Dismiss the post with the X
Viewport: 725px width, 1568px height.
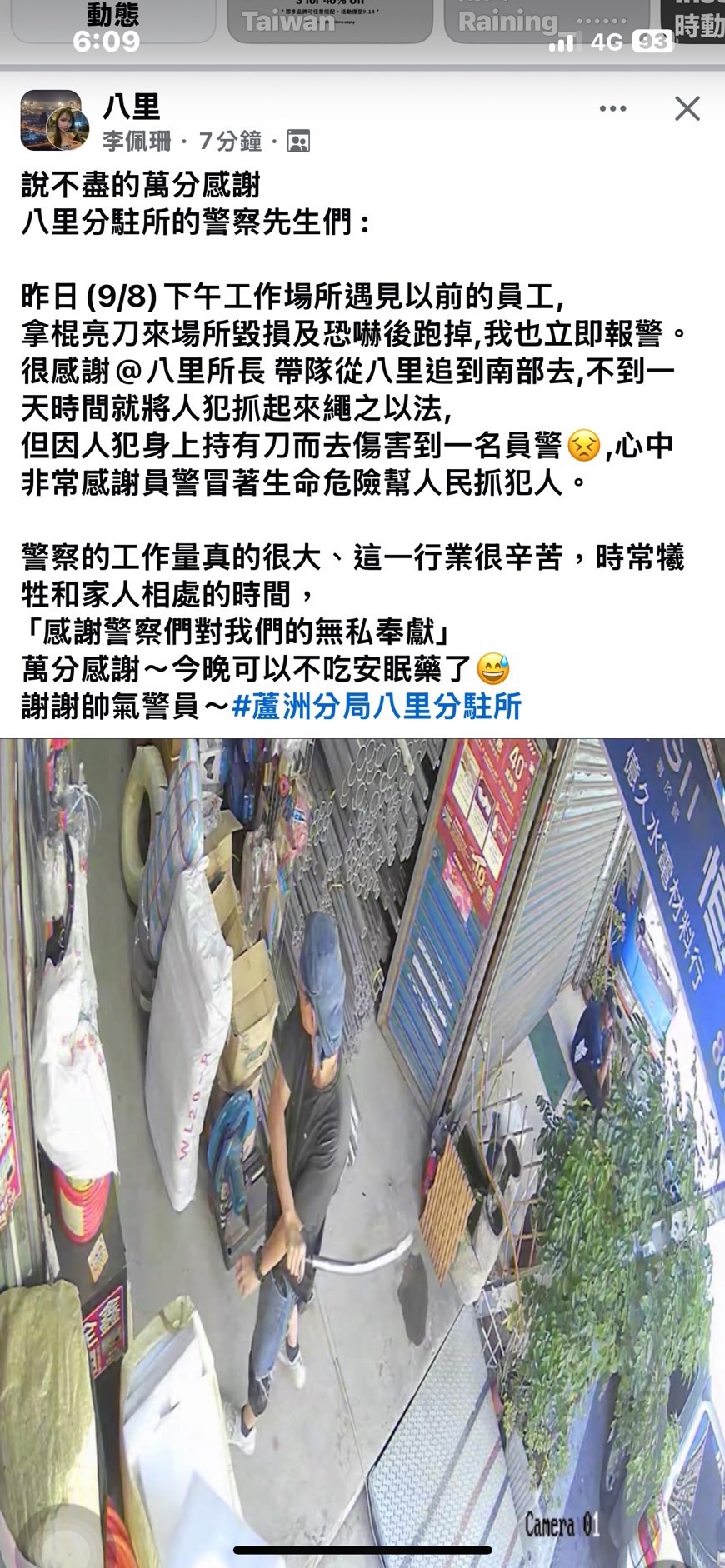click(687, 108)
